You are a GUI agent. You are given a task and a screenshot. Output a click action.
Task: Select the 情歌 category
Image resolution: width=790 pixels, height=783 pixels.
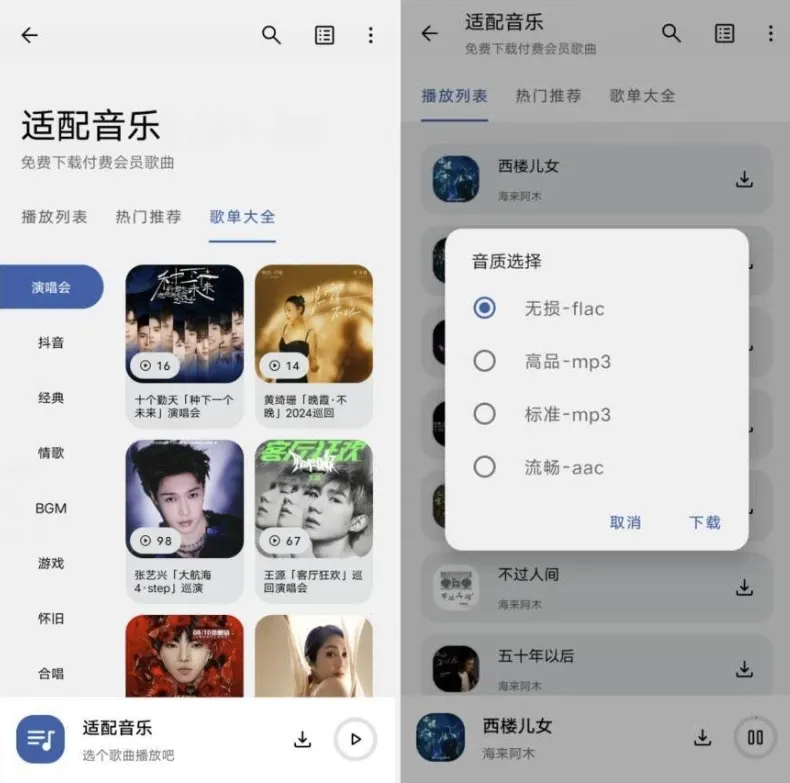51,453
